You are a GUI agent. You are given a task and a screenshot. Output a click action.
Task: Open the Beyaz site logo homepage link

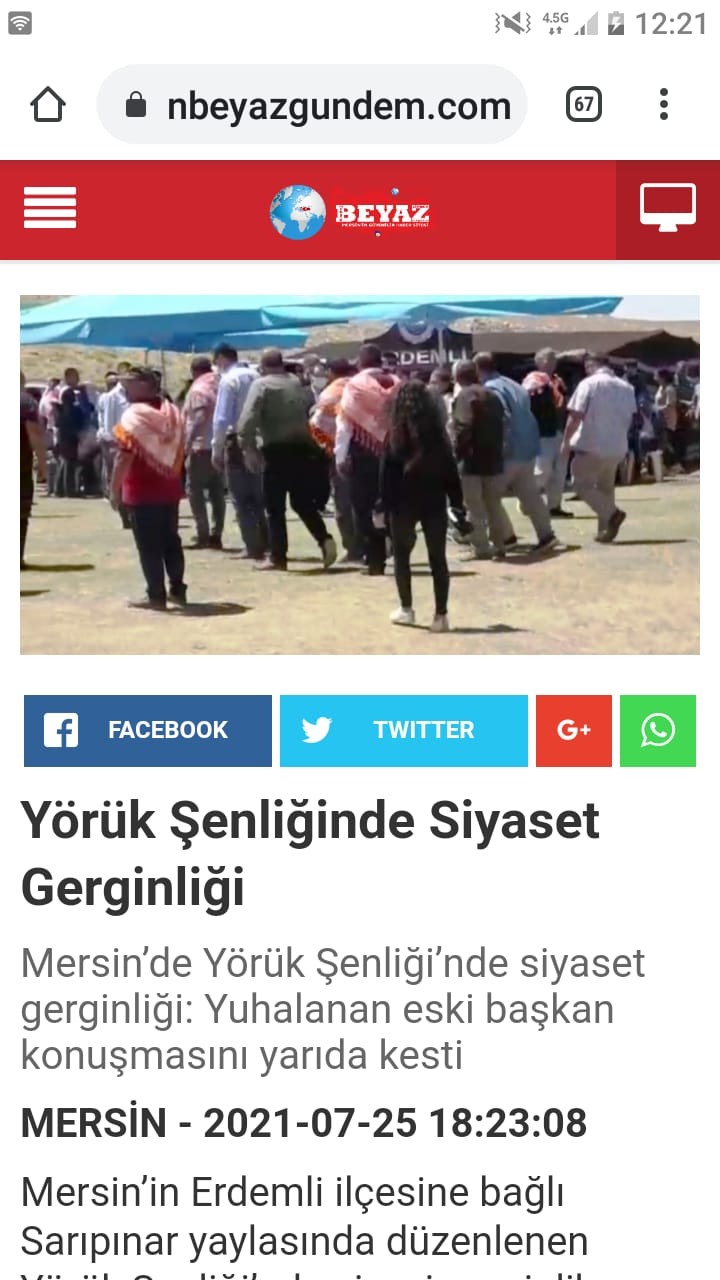(x=351, y=212)
